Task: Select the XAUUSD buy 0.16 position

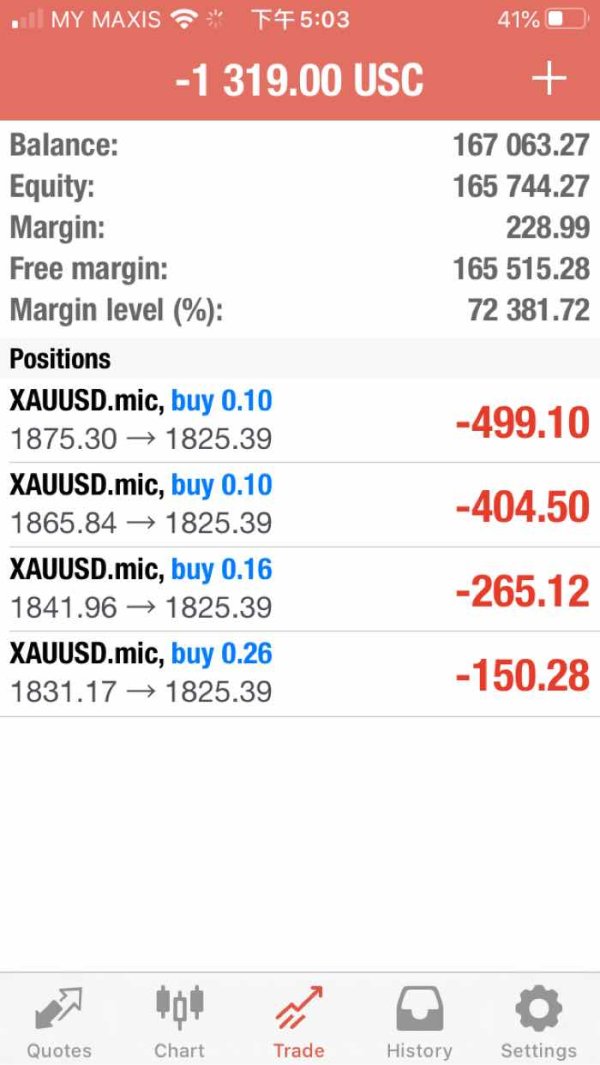Action: click(300, 588)
